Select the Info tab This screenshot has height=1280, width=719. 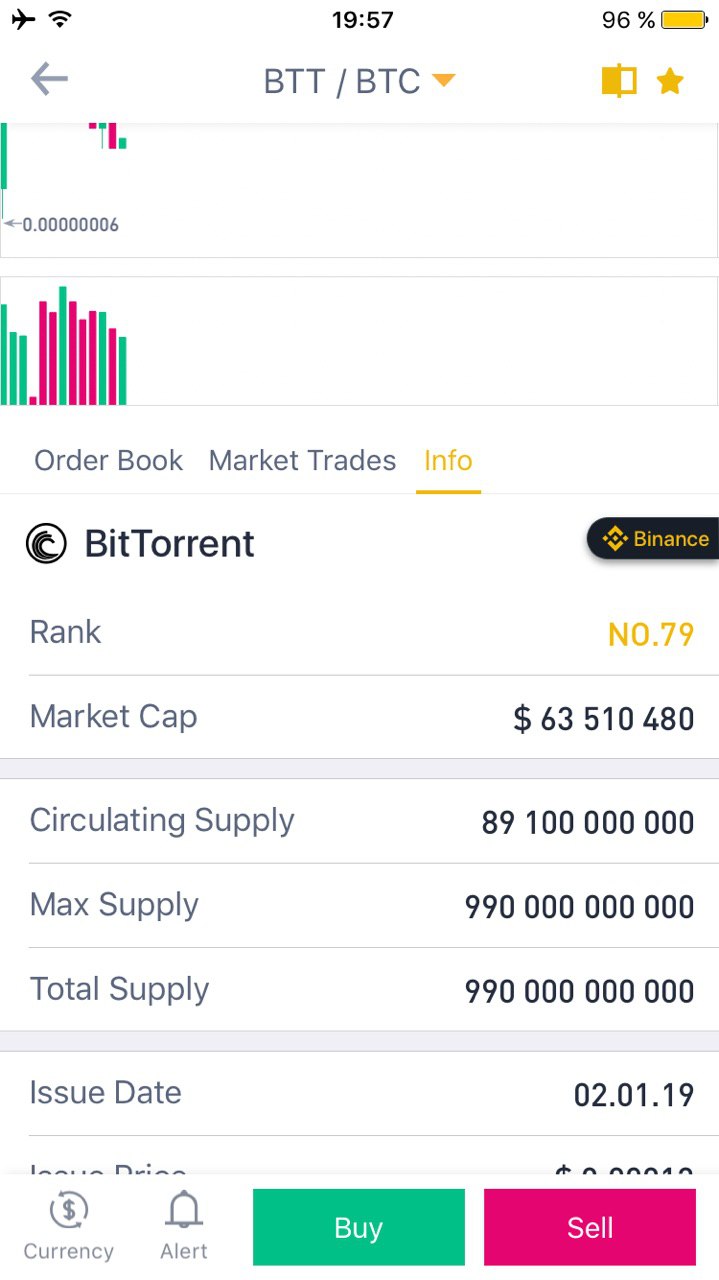coord(448,460)
